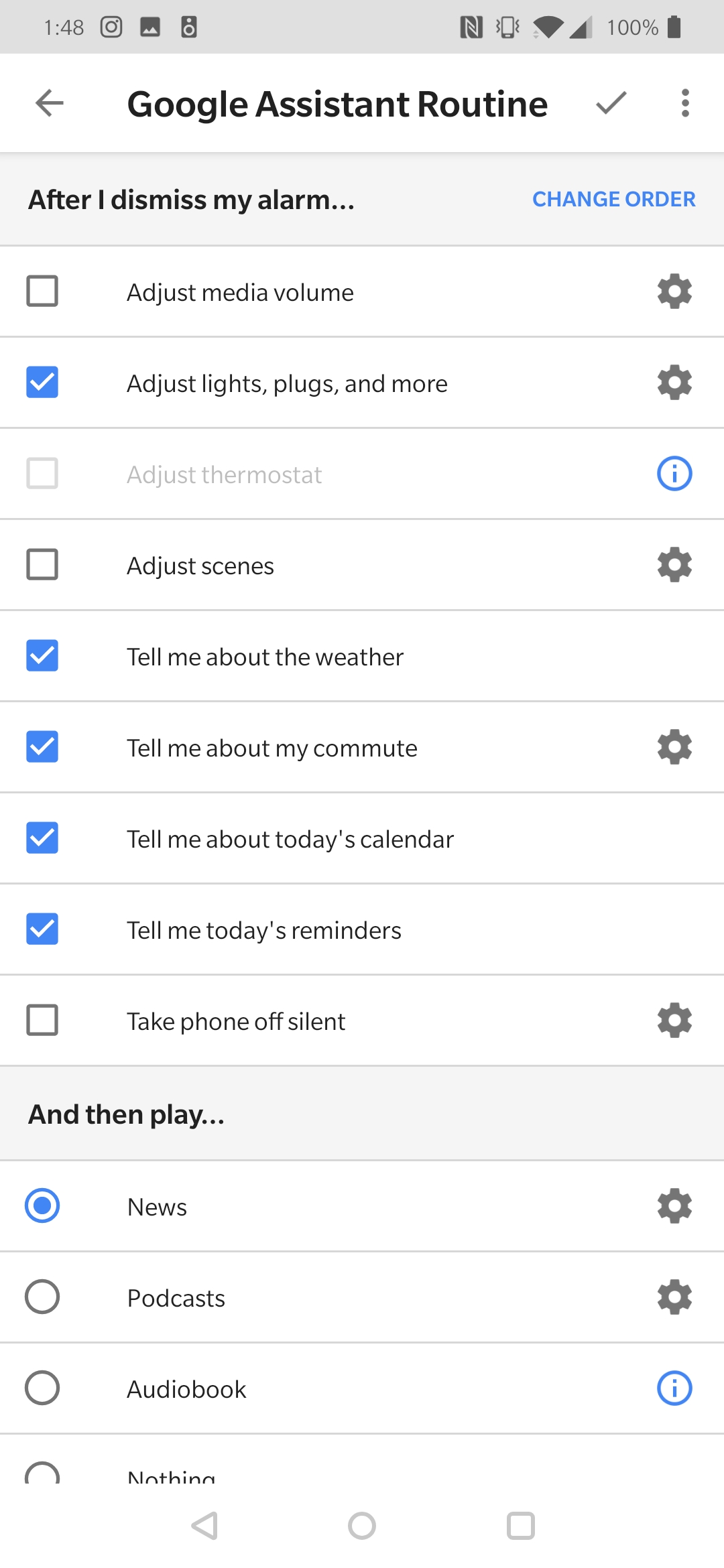Tap CHANGE ORDER
The width and height of the screenshot is (724, 1568).
(x=613, y=199)
